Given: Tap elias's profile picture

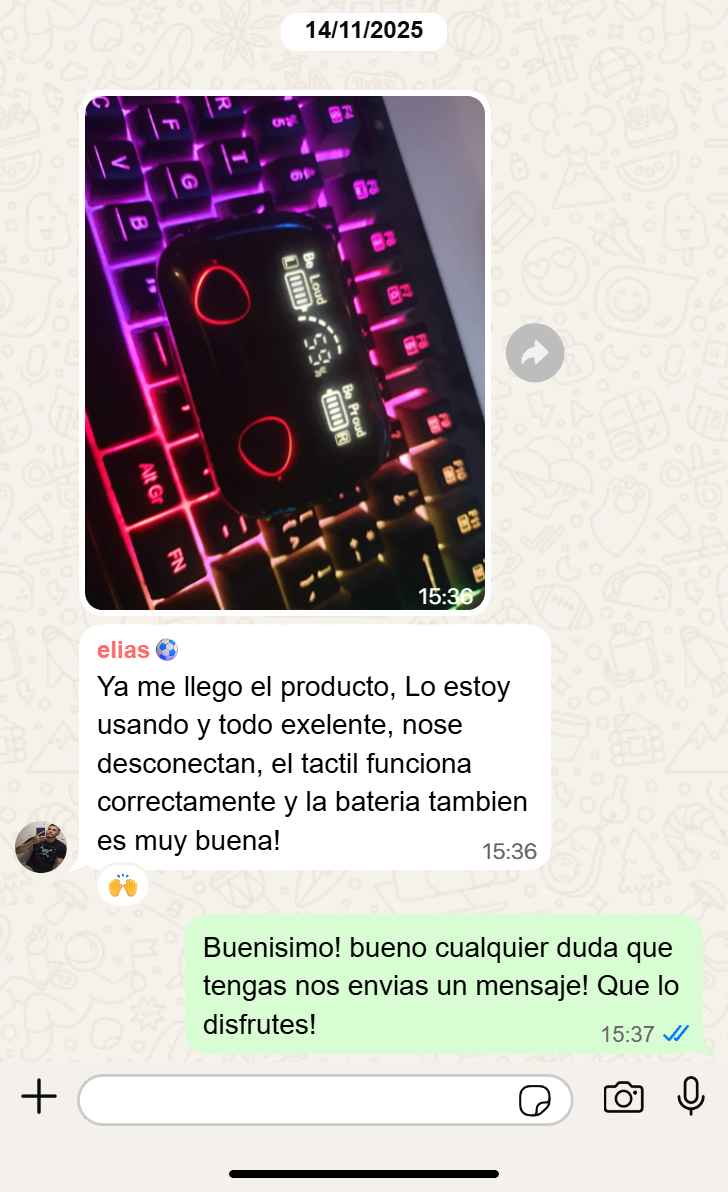Looking at the screenshot, I should [x=41, y=847].
